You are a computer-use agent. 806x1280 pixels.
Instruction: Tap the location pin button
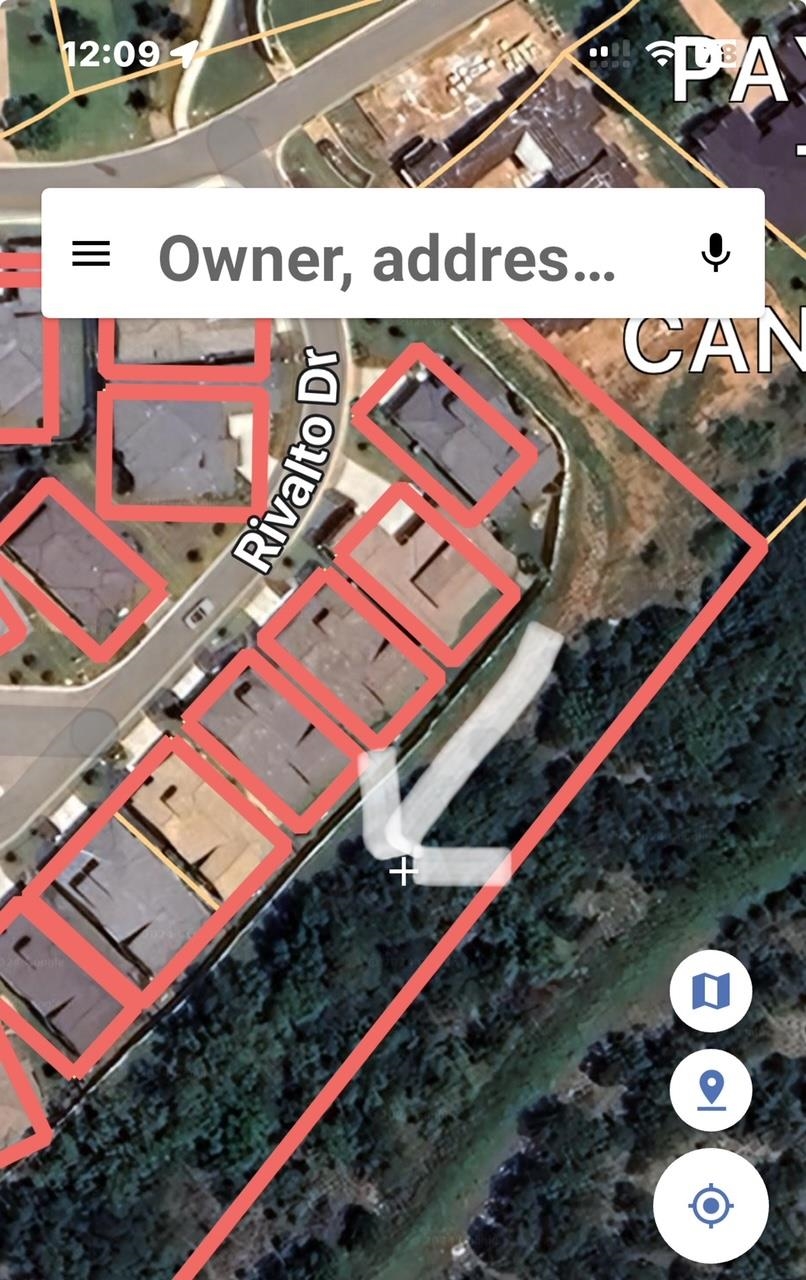(x=711, y=1090)
